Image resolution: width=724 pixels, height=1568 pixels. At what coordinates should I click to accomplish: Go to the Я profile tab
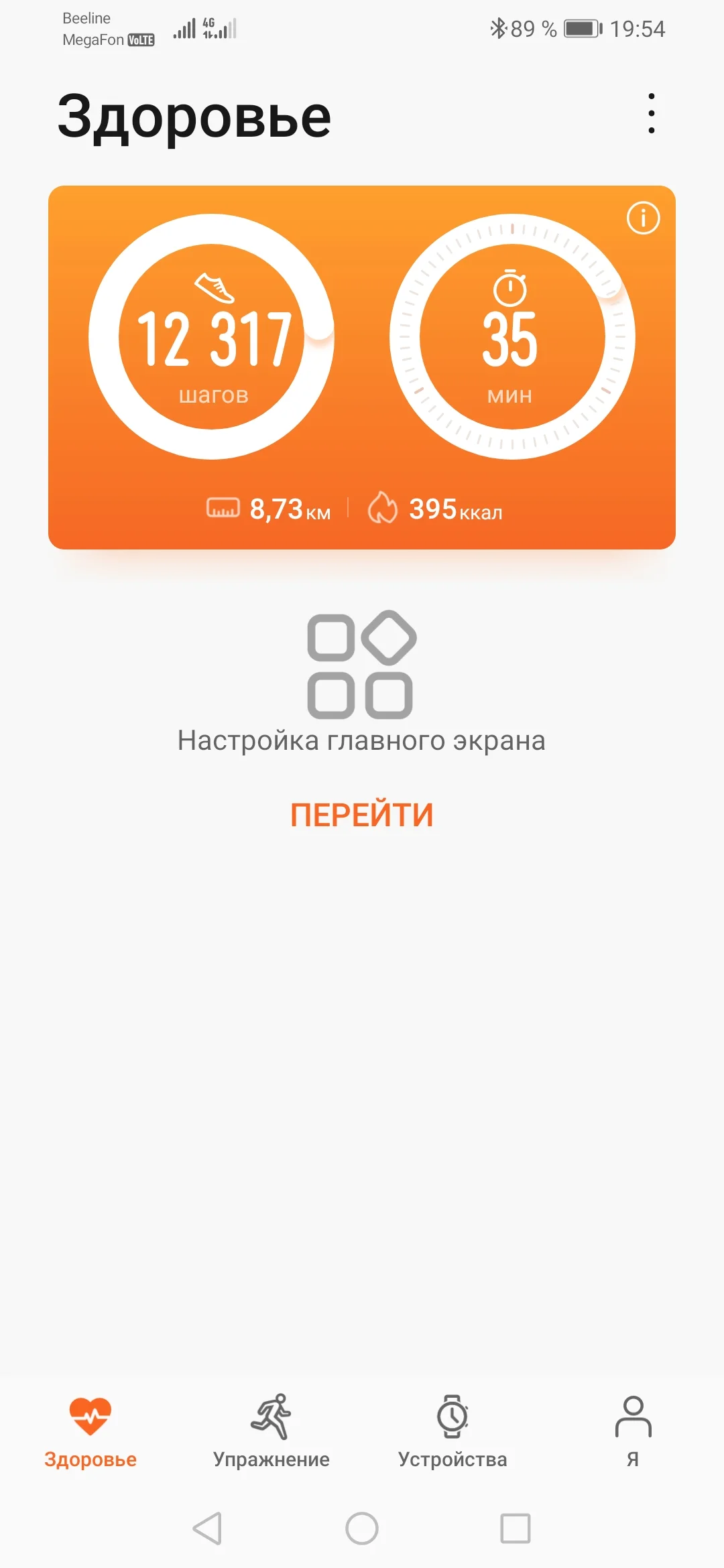pyautogui.click(x=633, y=1431)
